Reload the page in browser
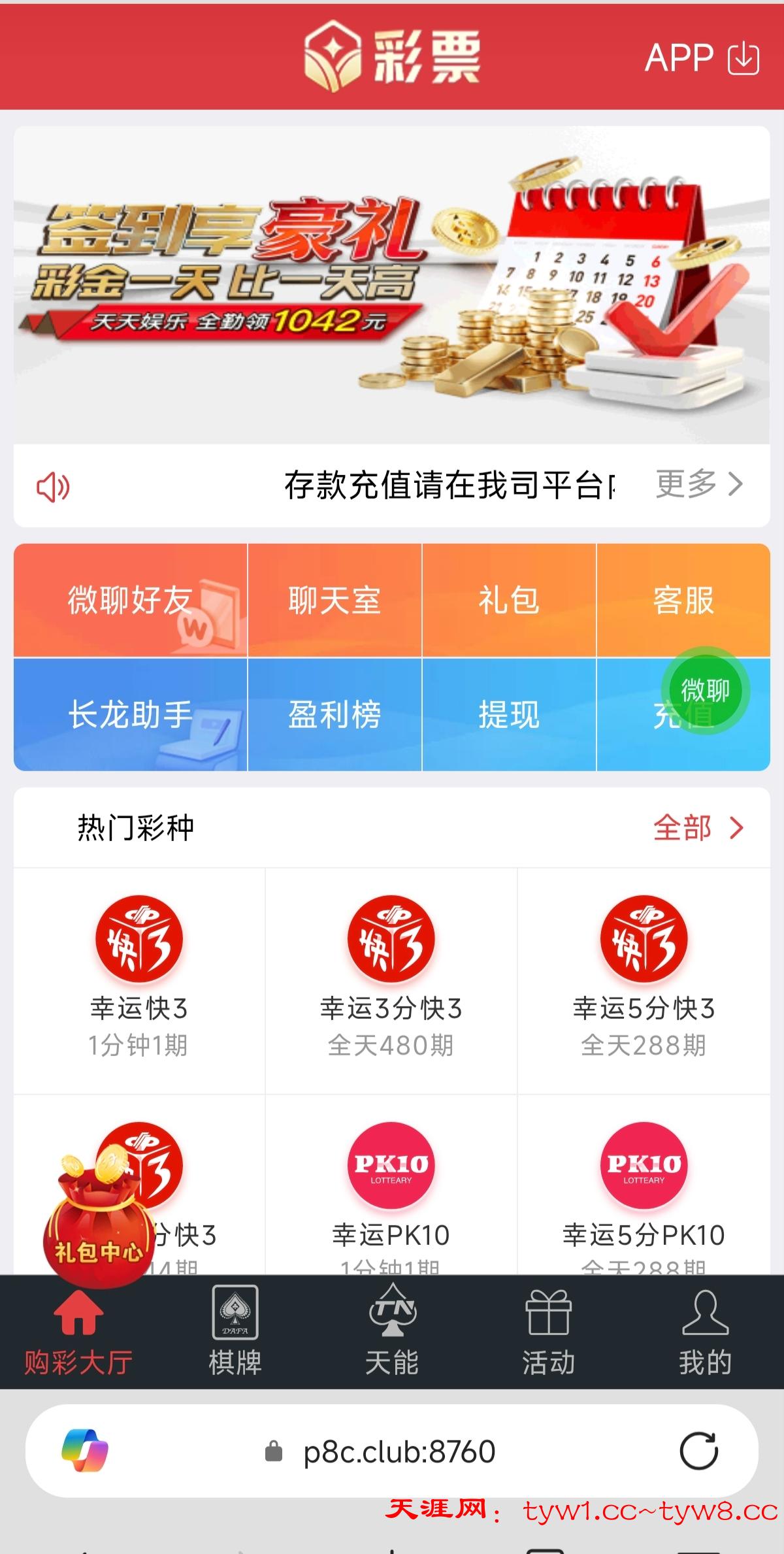The height and width of the screenshot is (1554, 784). coord(698,1451)
